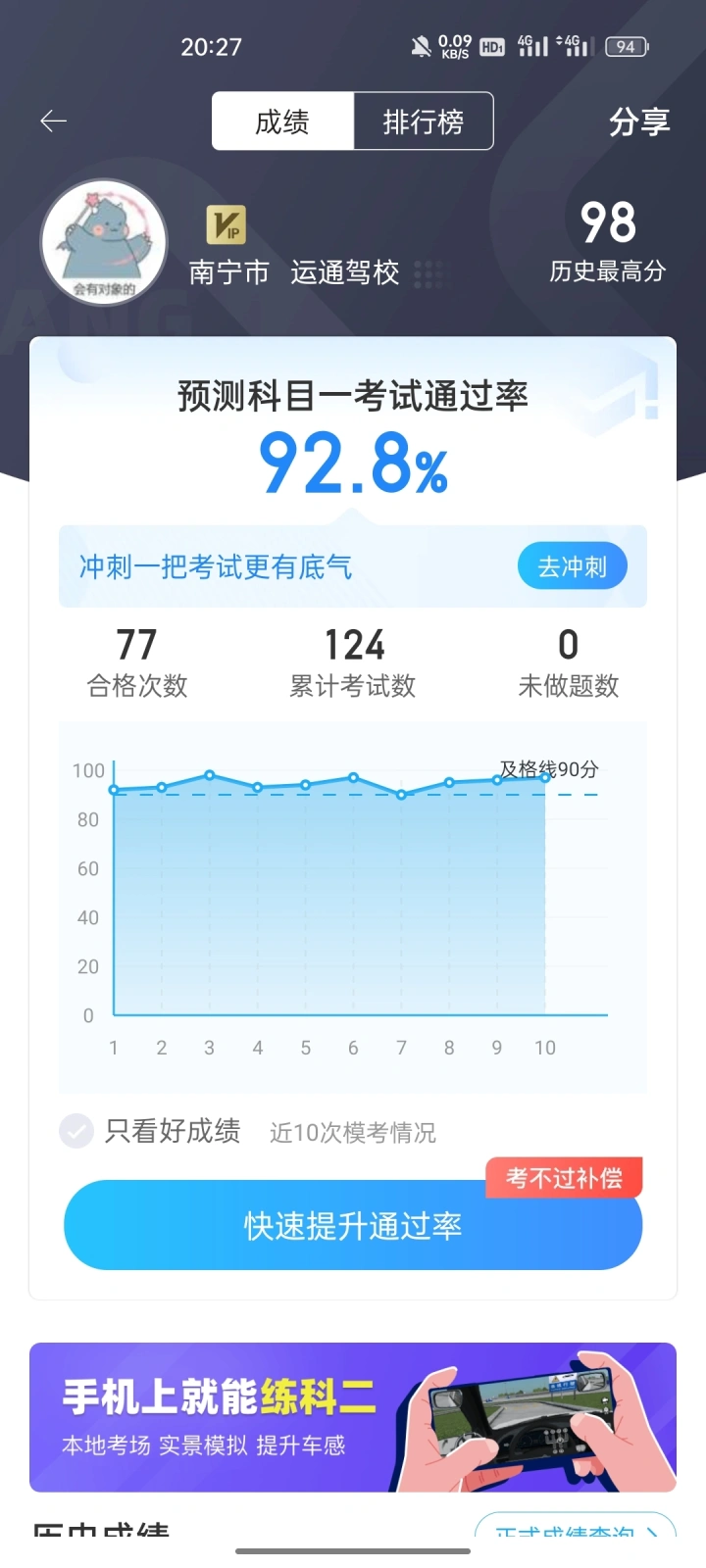The image size is (706, 1568).
Task: Open the profile avatar picture
Action: [104, 242]
